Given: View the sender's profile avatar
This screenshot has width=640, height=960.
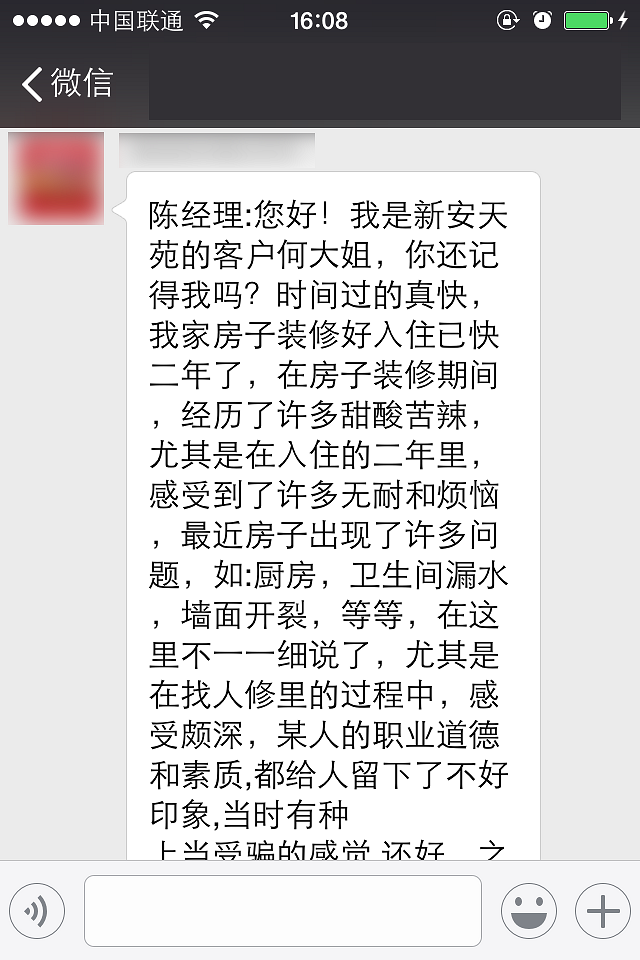Looking at the screenshot, I should 56,178.
